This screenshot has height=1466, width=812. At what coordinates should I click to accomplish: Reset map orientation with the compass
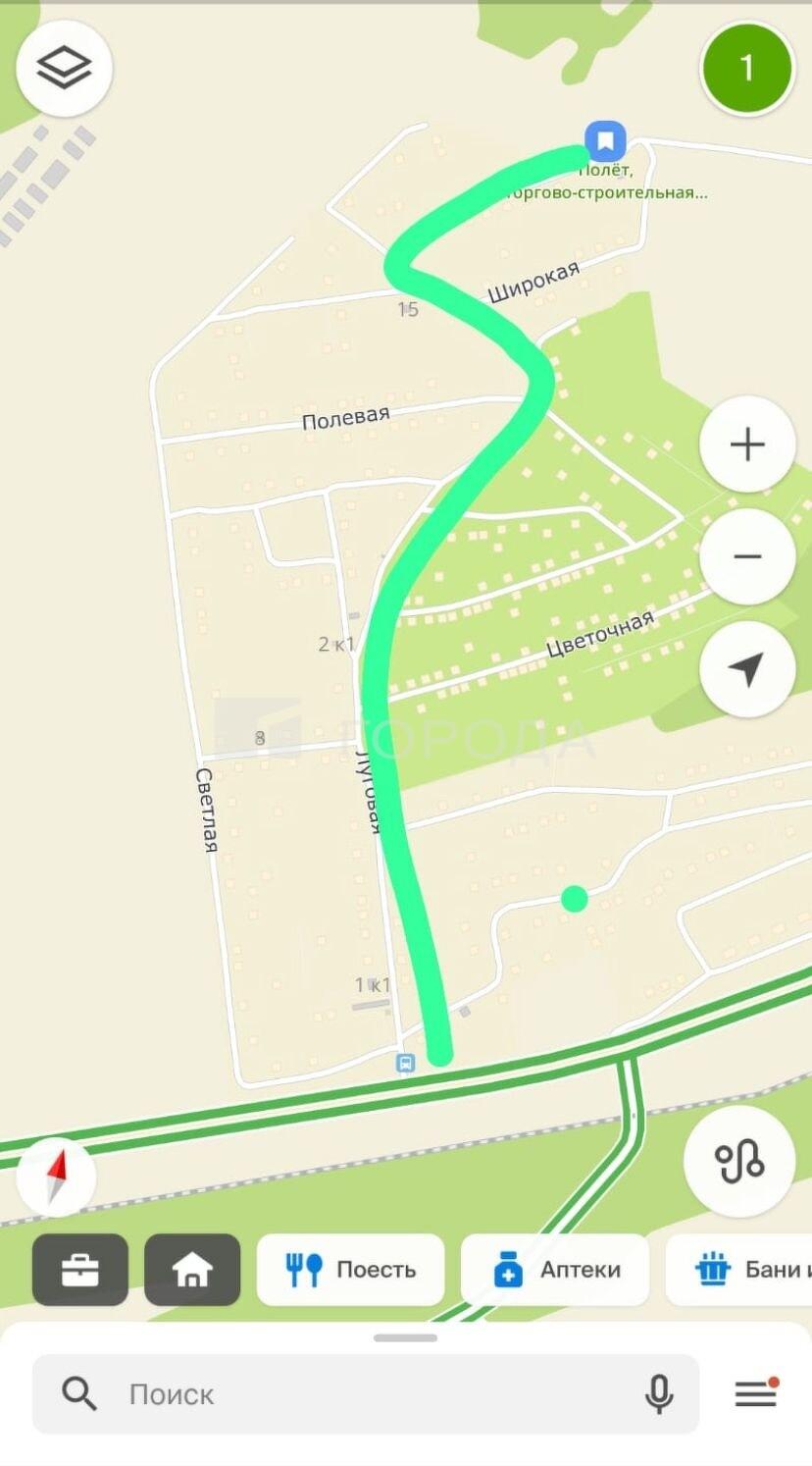pyautogui.click(x=57, y=1176)
